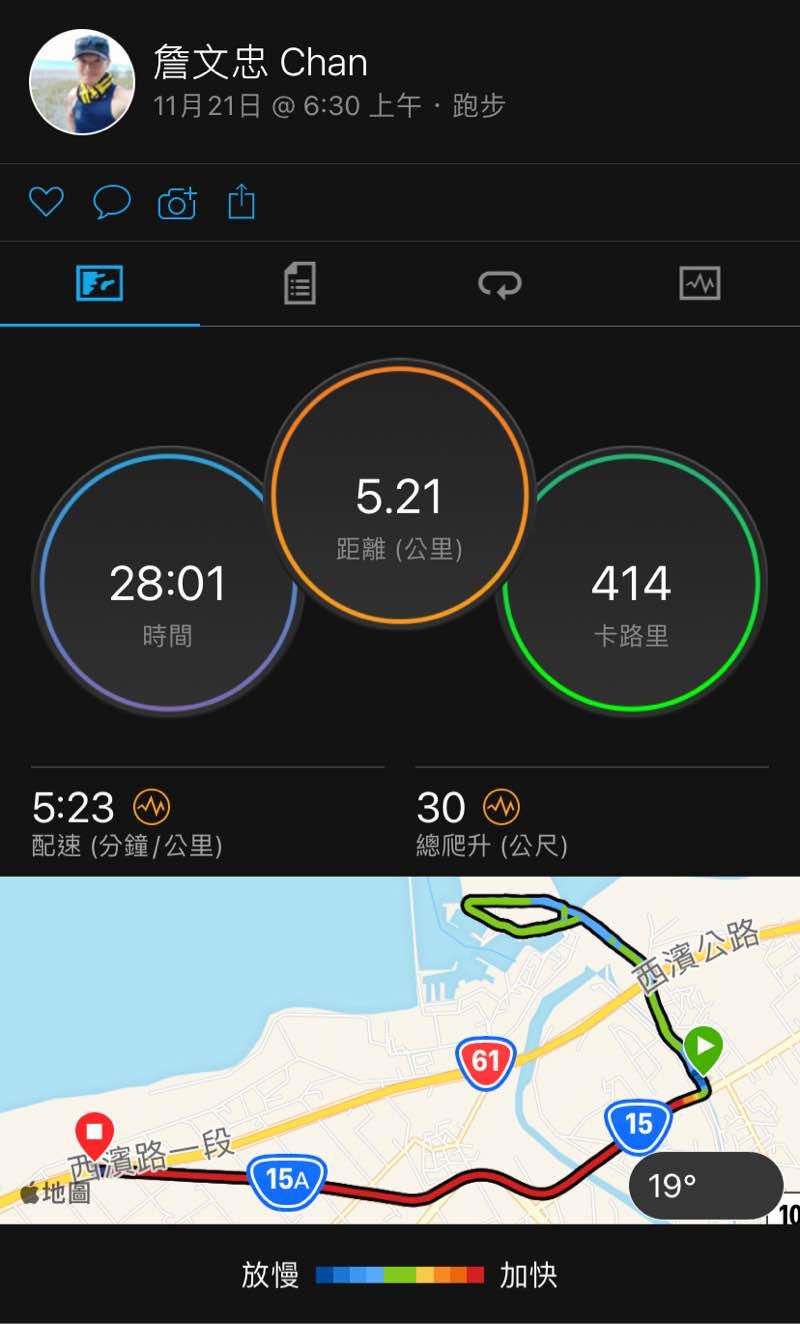Tap the 19° weather badge

click(x=705, y=1186)
